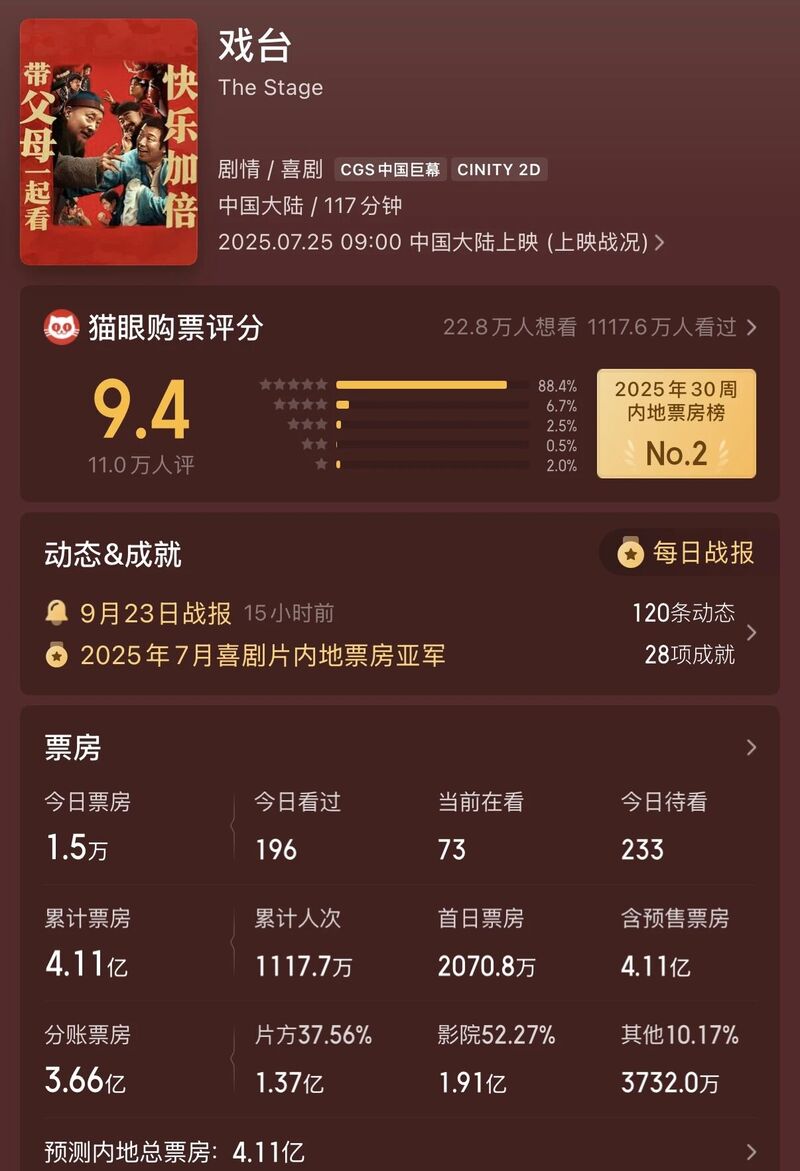This screenshot has width=800, height=1171.
Task: Tap the 每日战报 button
Action: pyautogui.click(x=688, y=552)
